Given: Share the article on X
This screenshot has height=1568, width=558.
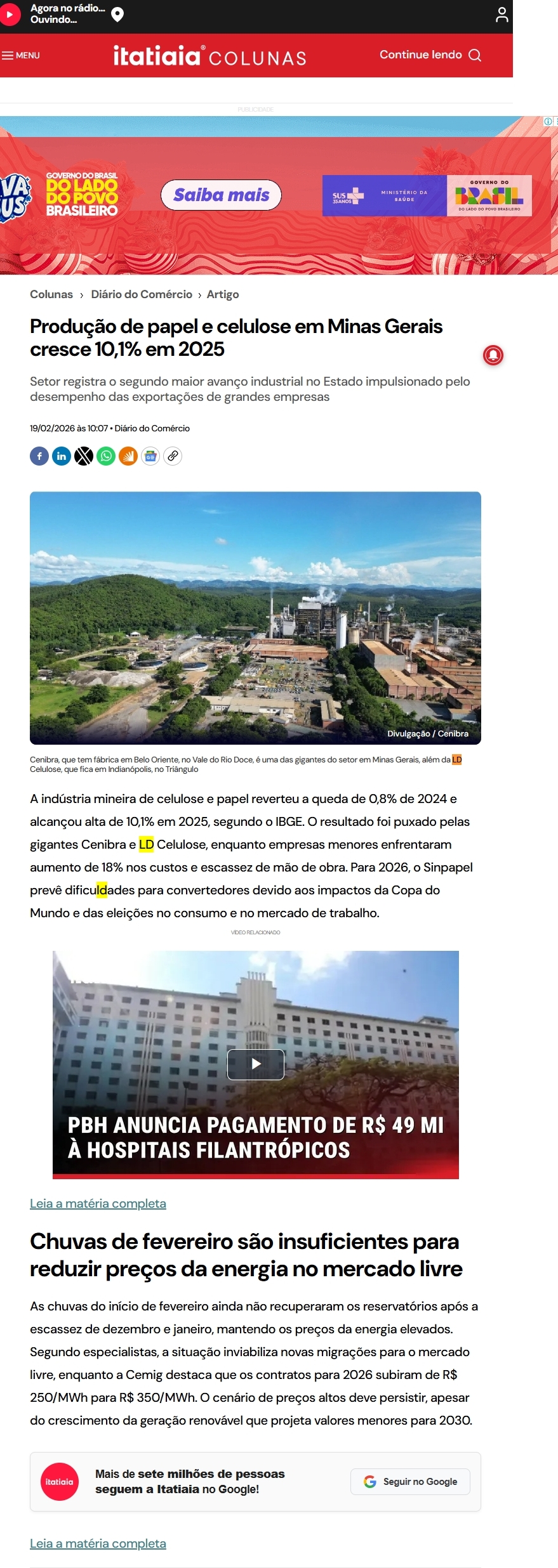Looking at the screenshot, I should [x=84, y=456].
